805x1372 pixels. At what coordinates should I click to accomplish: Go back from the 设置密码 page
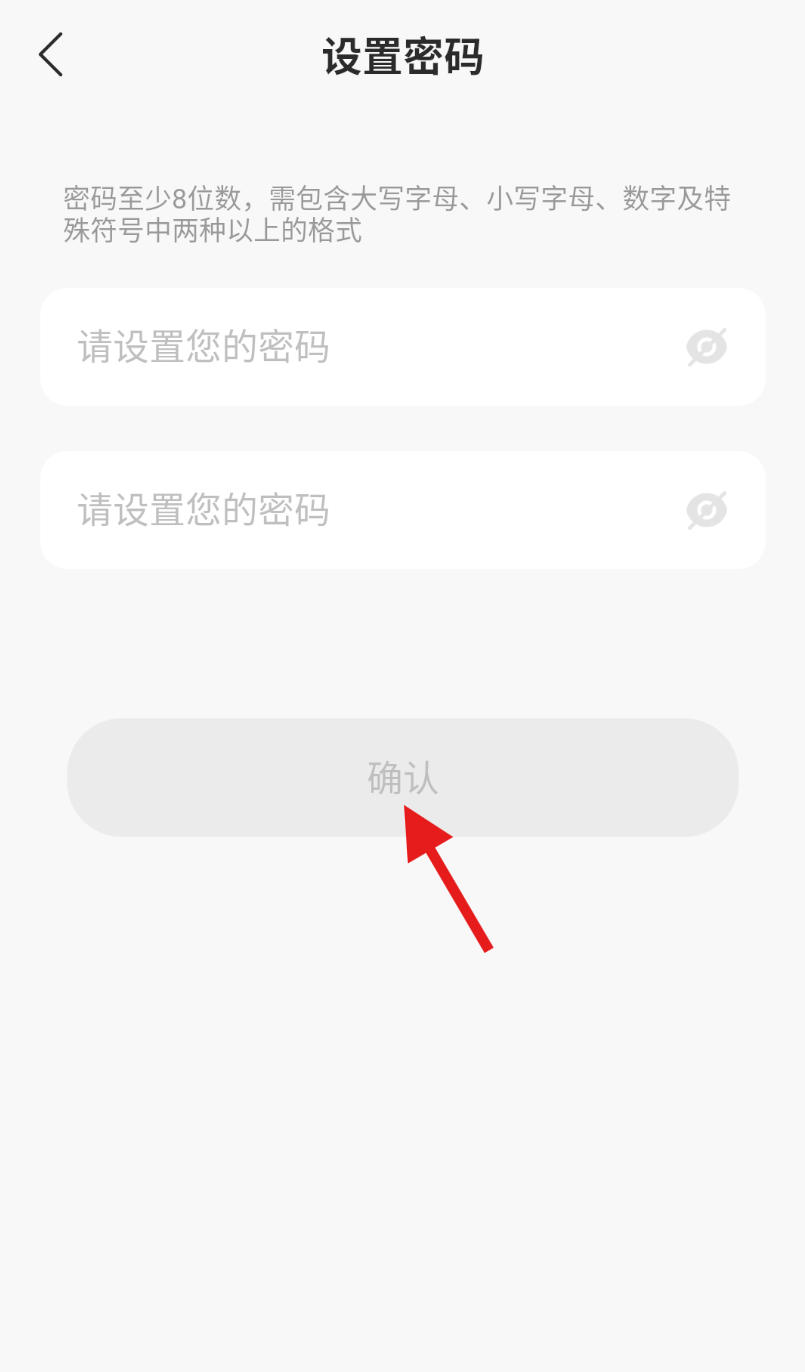(51, 55)
